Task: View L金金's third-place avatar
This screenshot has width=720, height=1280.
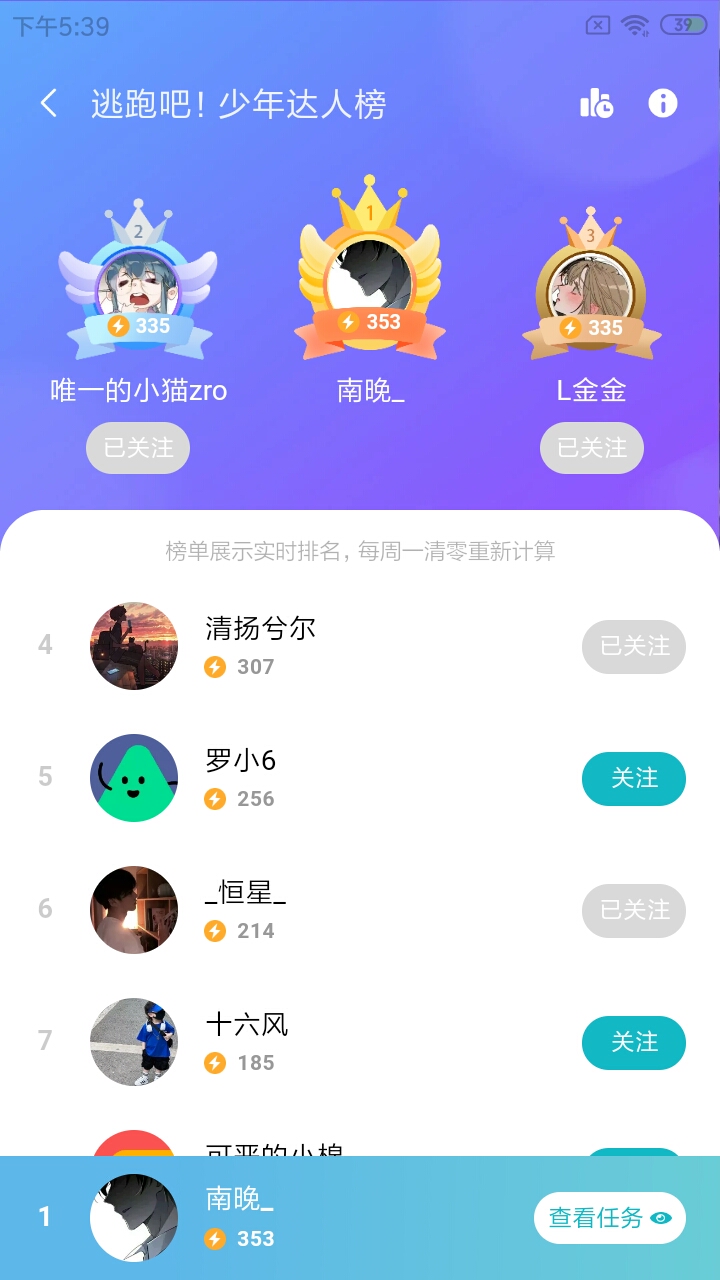Action: tap(591, 285)
